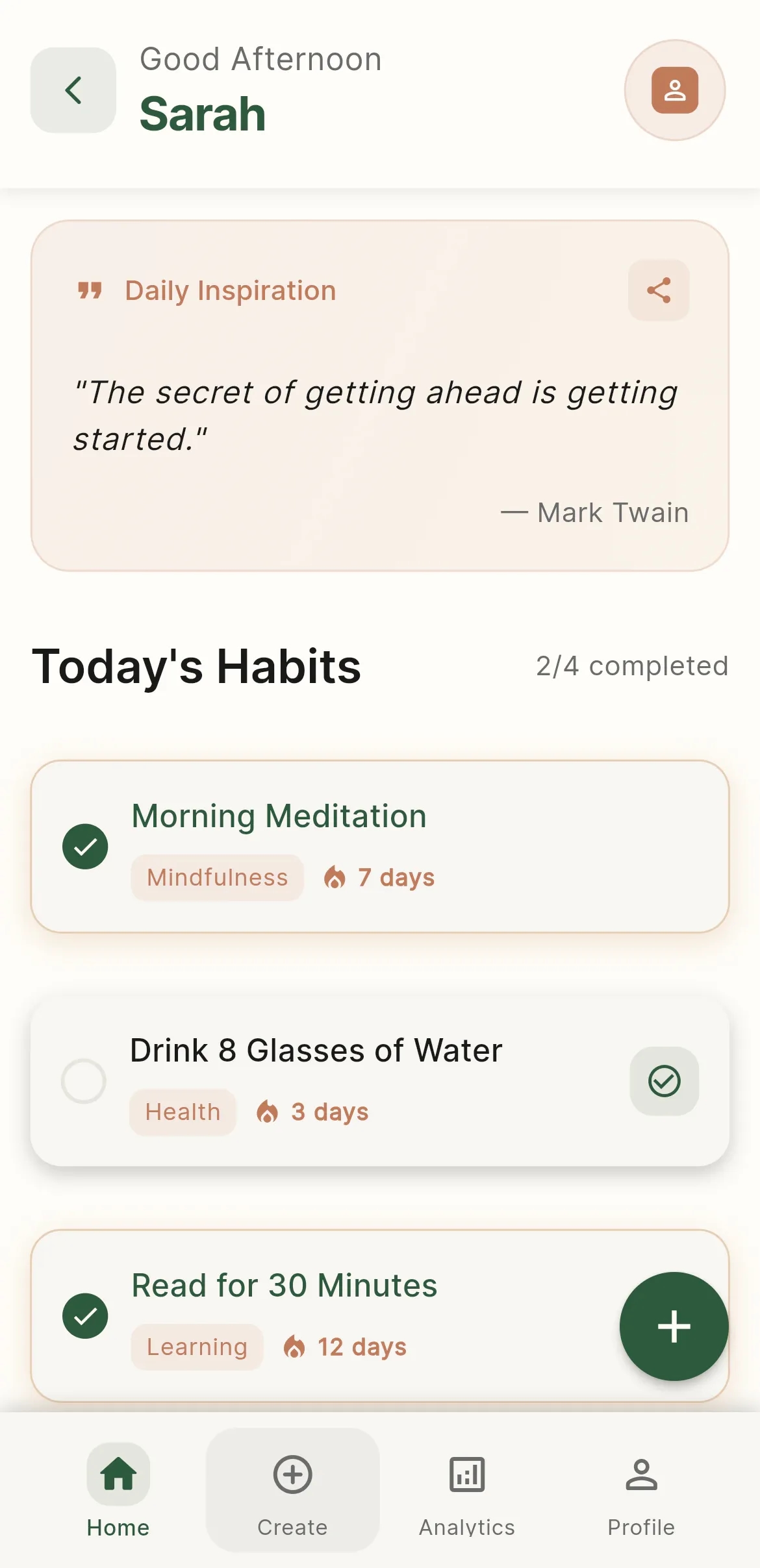The width and height of the screenshot is (760, 1568).
Task: Open the Analytics icon in bottom navigation
Action: 466,1475
